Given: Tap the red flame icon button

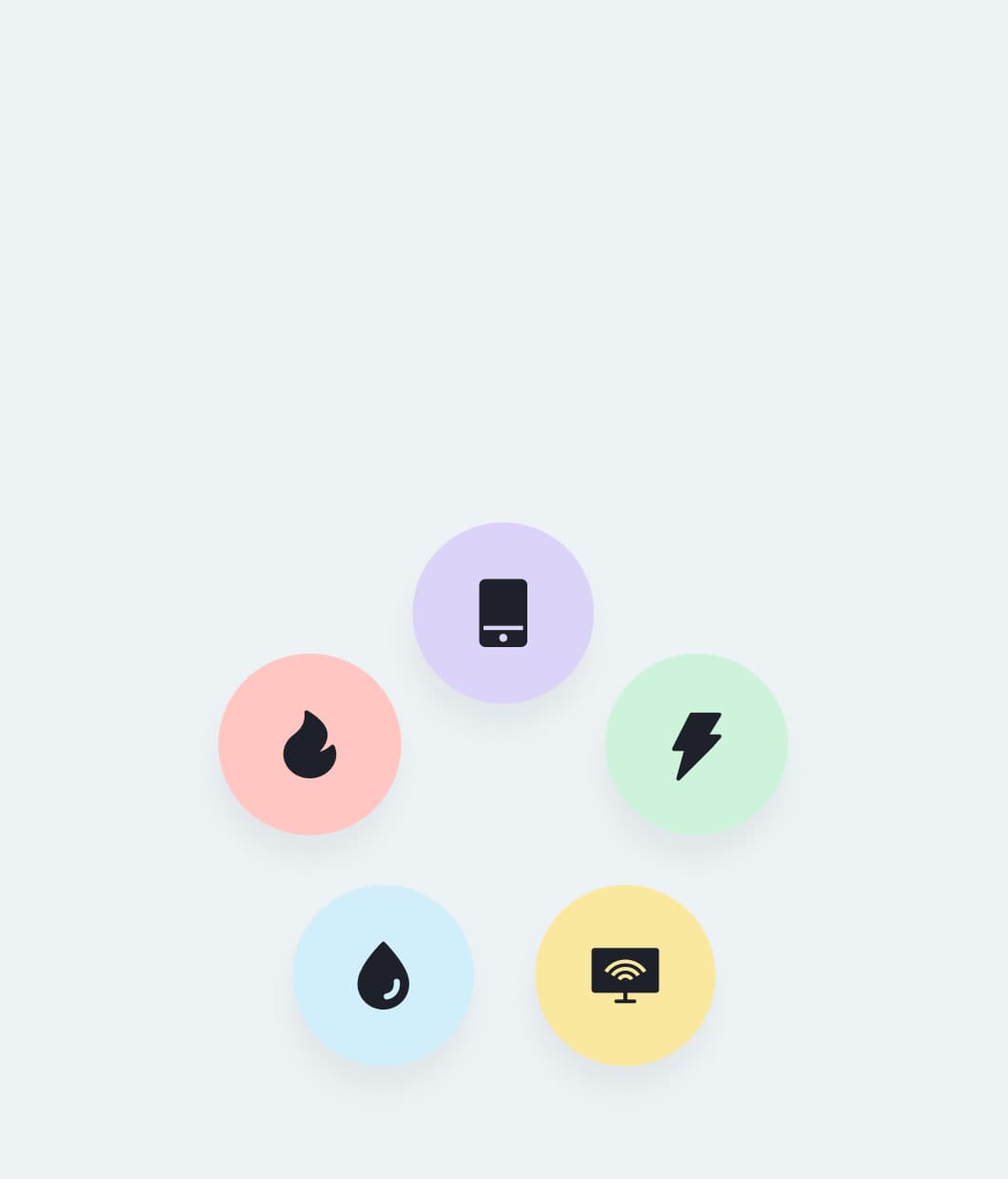Looking at the screenshot, I should tap(309, 744).
